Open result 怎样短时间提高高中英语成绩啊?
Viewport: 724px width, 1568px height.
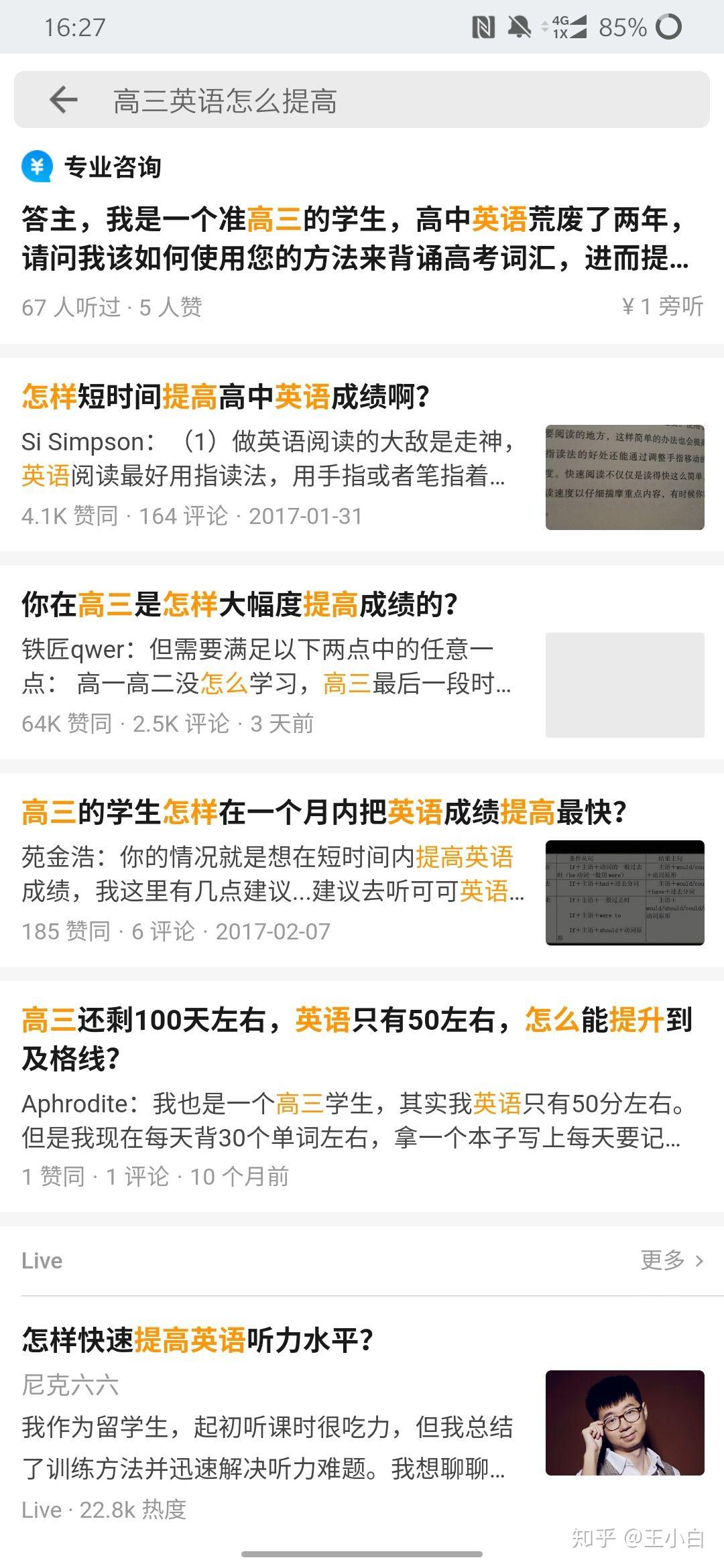226,397
